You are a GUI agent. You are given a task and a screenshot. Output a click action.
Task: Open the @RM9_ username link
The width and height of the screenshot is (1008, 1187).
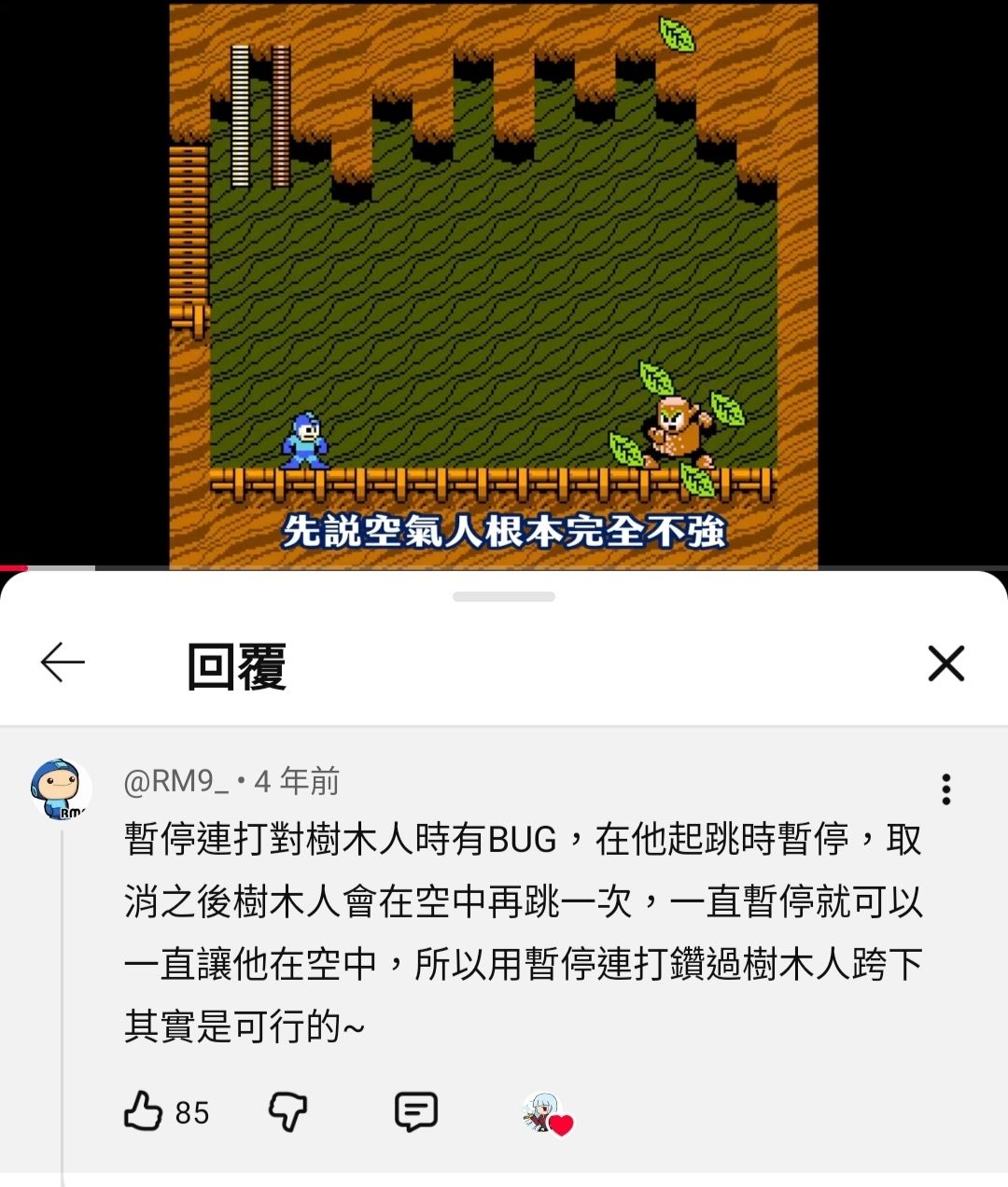175,781
